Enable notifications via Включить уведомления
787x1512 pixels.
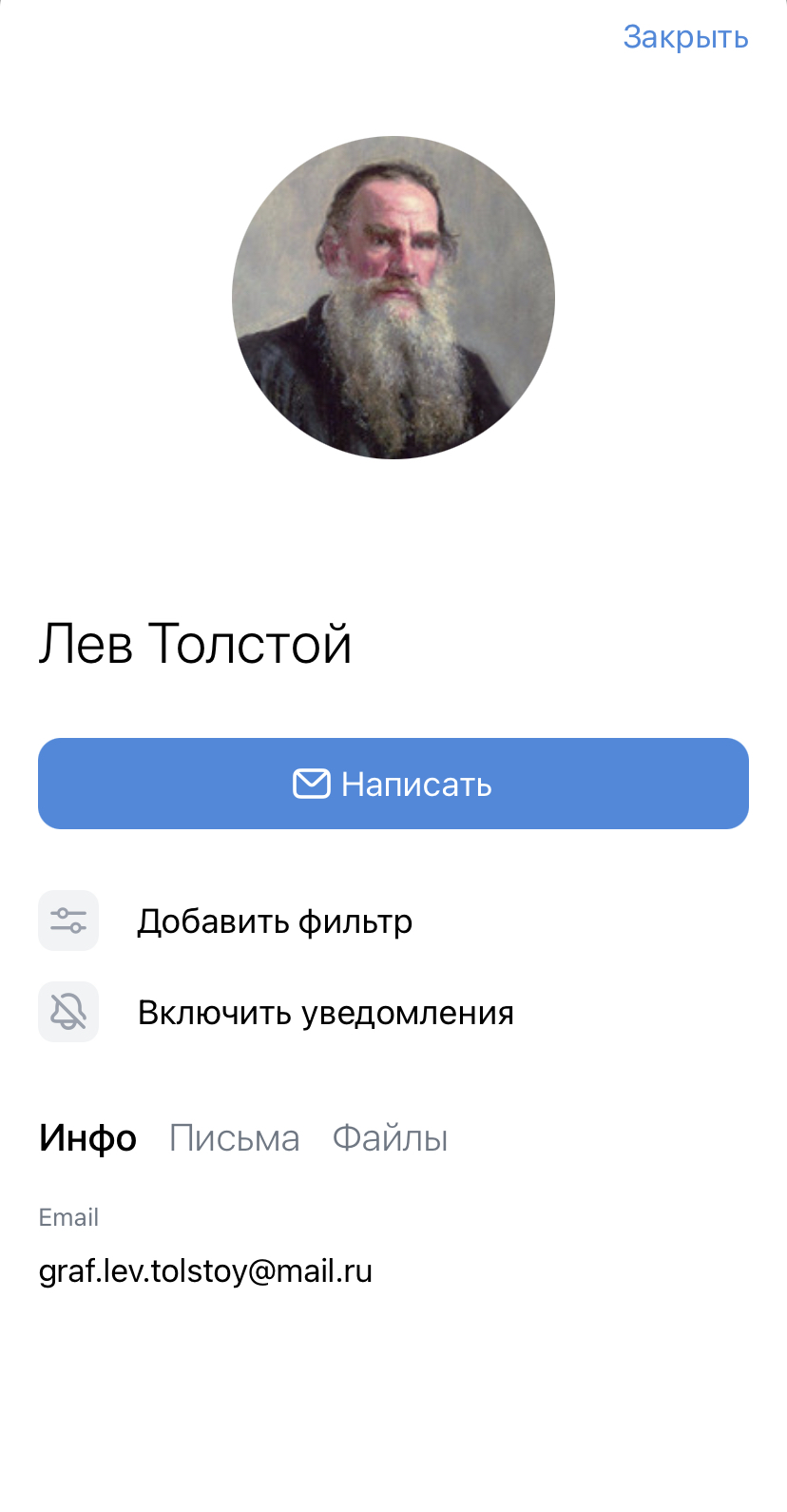(x=325, y=1013)
